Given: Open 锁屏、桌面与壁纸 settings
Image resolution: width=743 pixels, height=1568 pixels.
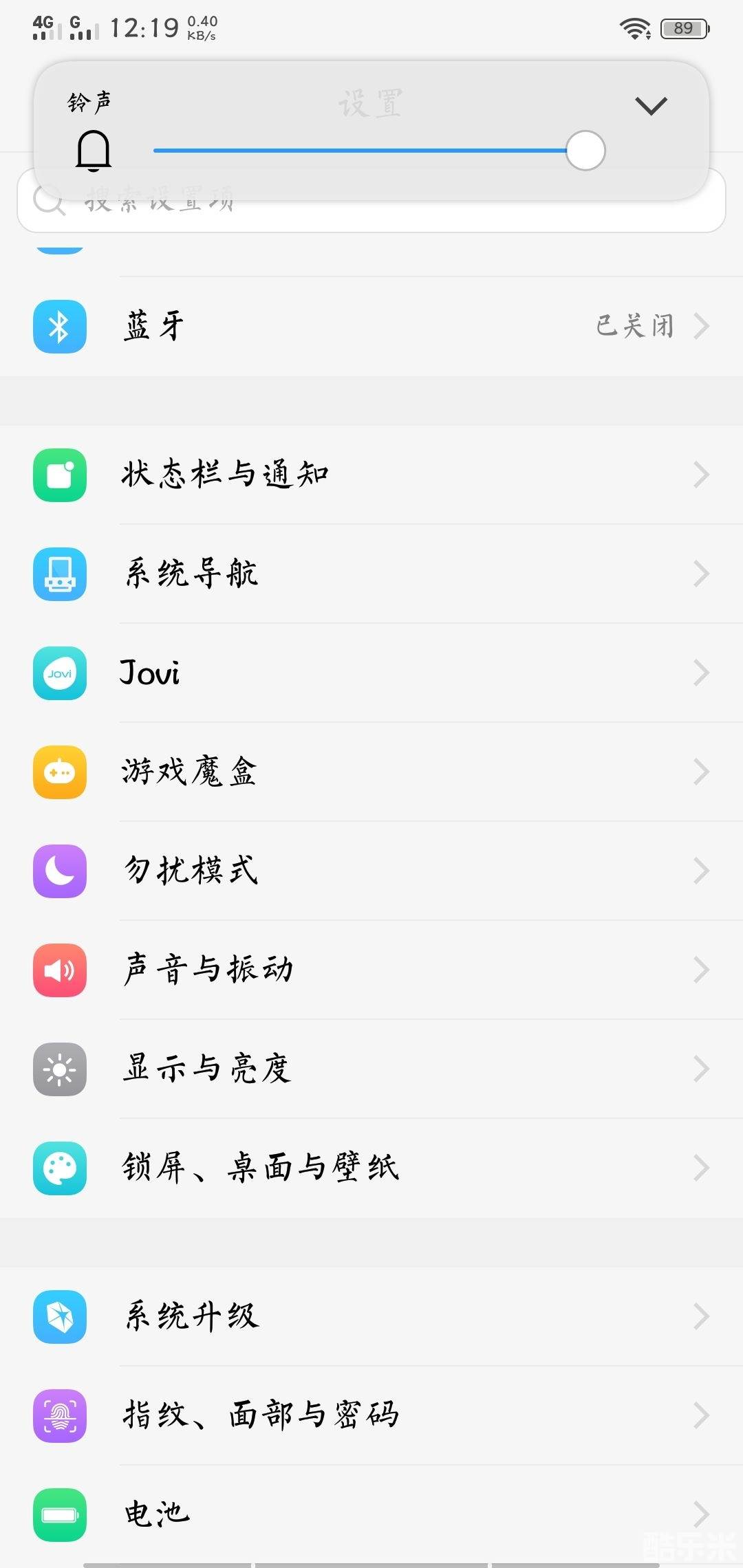Looking at the screenshot, I should pos(371,1168).
